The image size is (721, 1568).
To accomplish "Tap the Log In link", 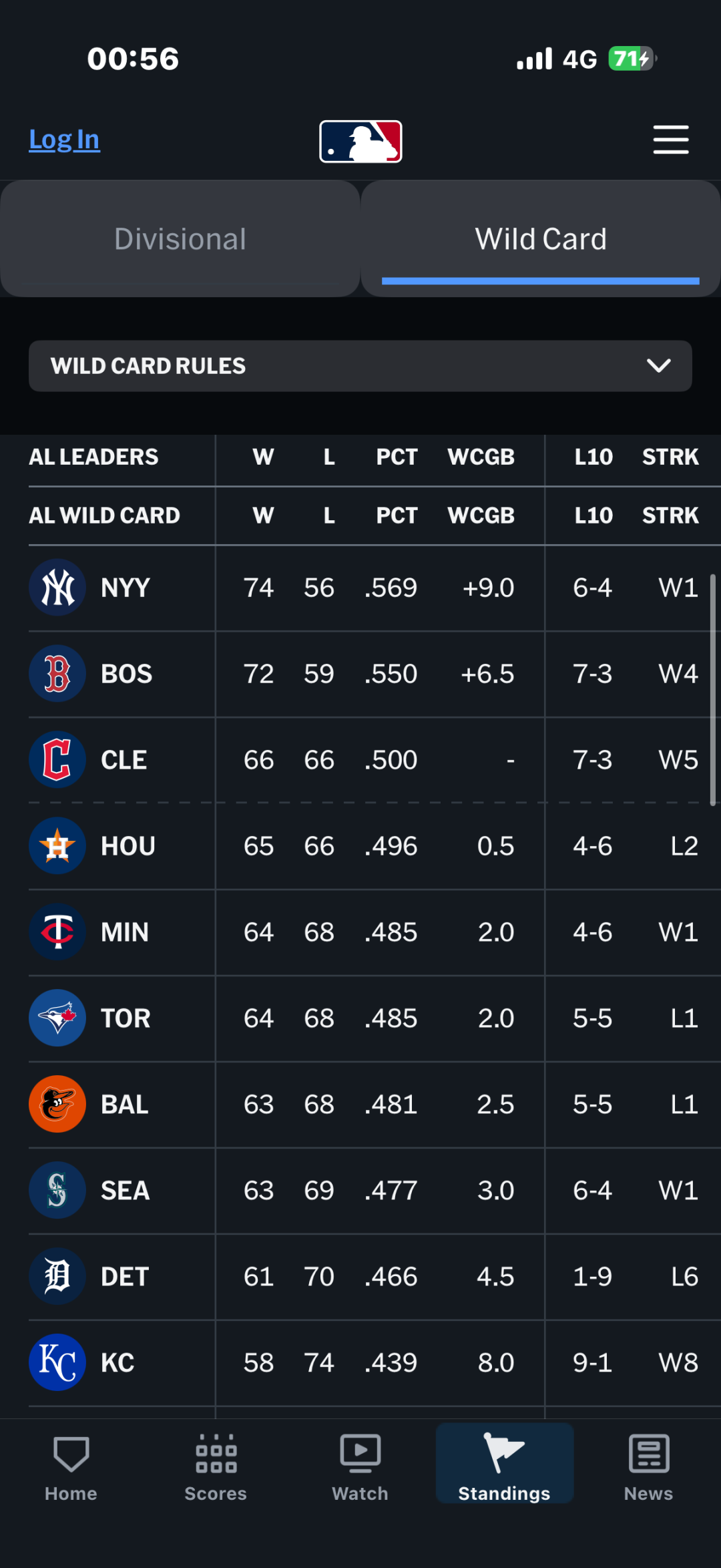I will tap(64, 140).
